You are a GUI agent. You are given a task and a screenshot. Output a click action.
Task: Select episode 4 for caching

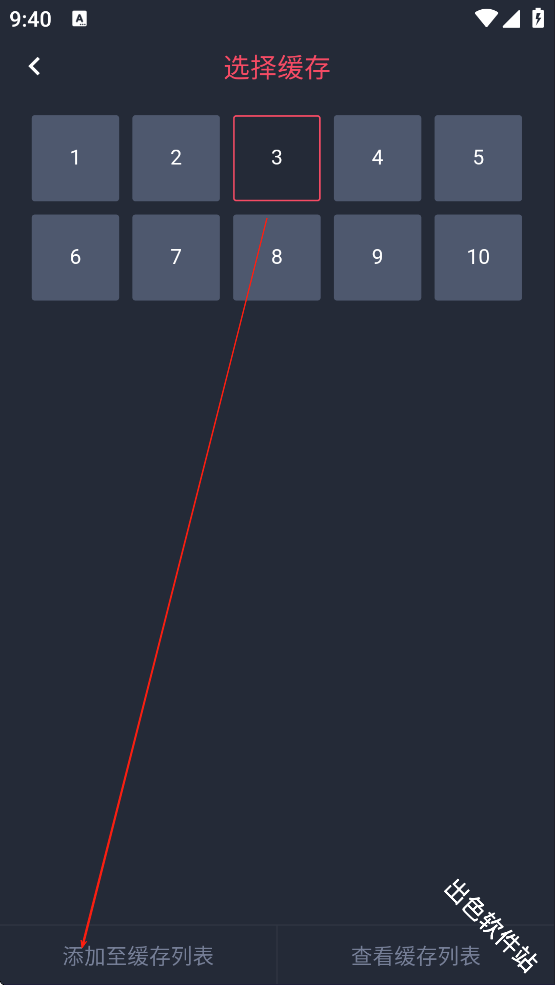pos(377,158)
